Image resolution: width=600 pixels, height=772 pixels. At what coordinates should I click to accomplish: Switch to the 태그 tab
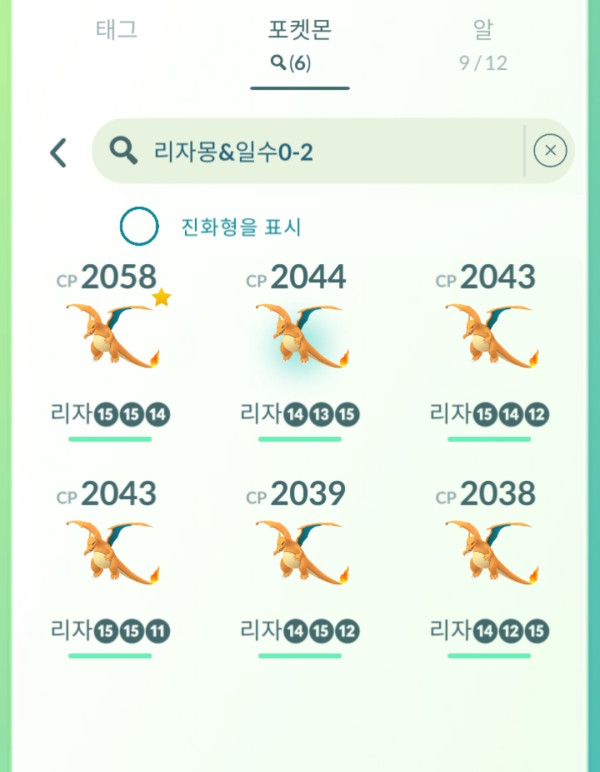[x=116, y=31]
